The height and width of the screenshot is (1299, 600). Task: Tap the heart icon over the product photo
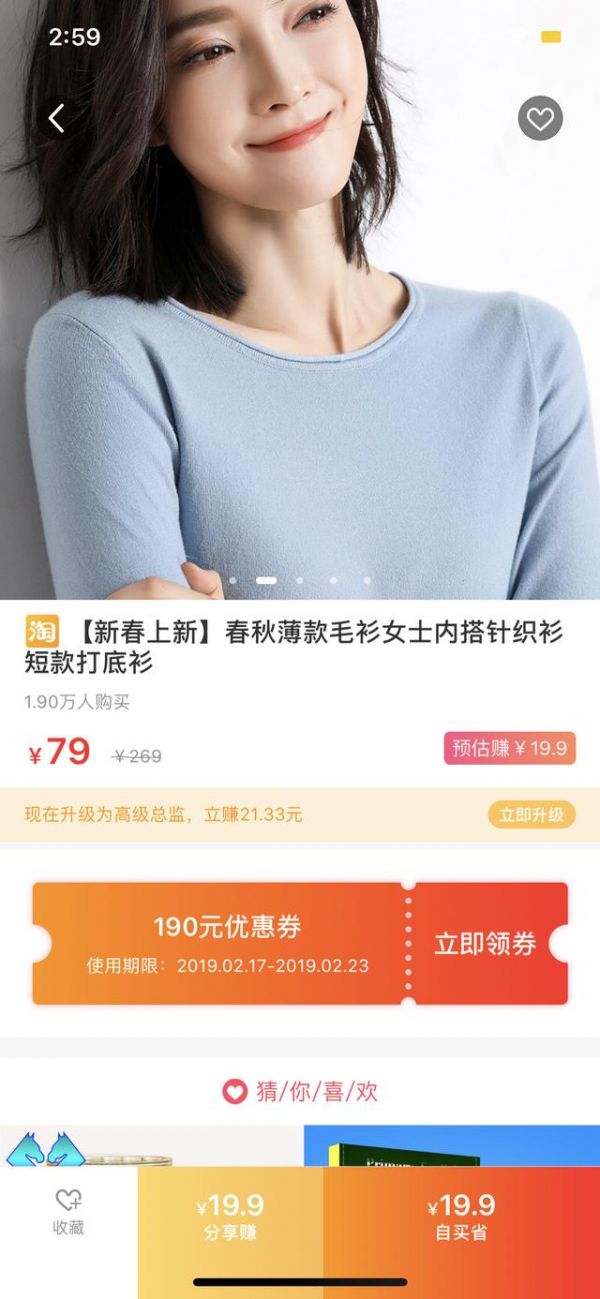(540, 119)
